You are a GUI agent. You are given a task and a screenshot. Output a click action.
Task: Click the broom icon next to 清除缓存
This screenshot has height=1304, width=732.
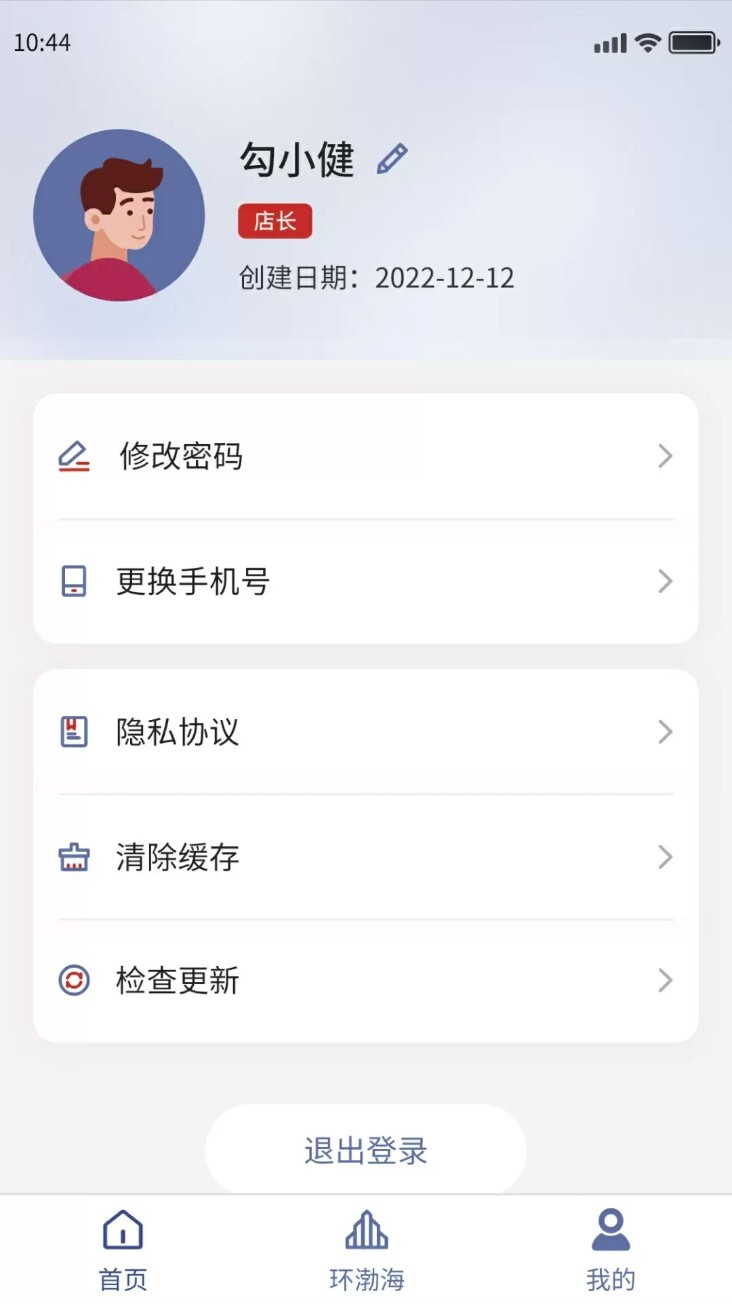coord(71,857)
